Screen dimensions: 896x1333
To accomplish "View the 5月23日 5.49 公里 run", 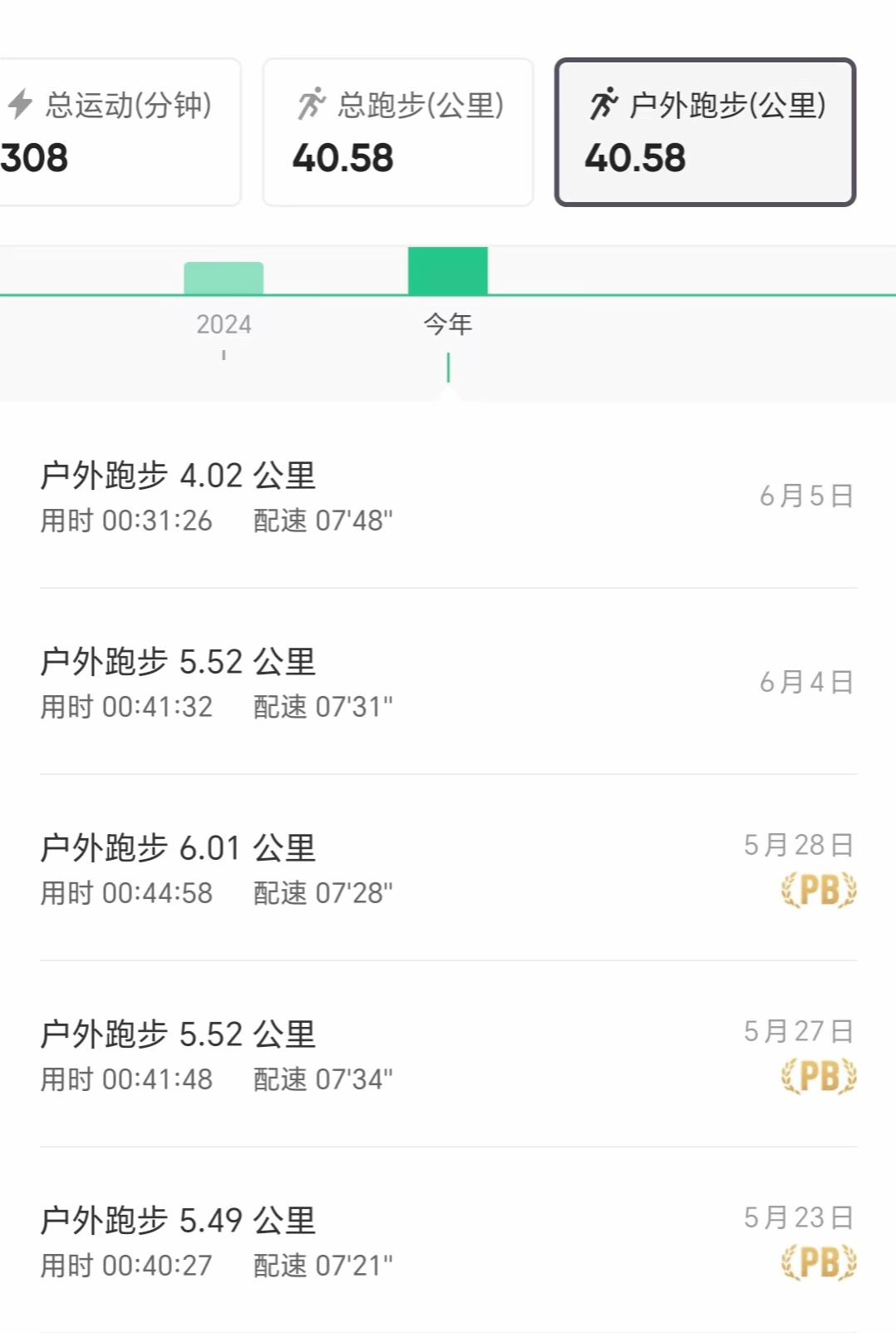I will [x=447, y=1242].
